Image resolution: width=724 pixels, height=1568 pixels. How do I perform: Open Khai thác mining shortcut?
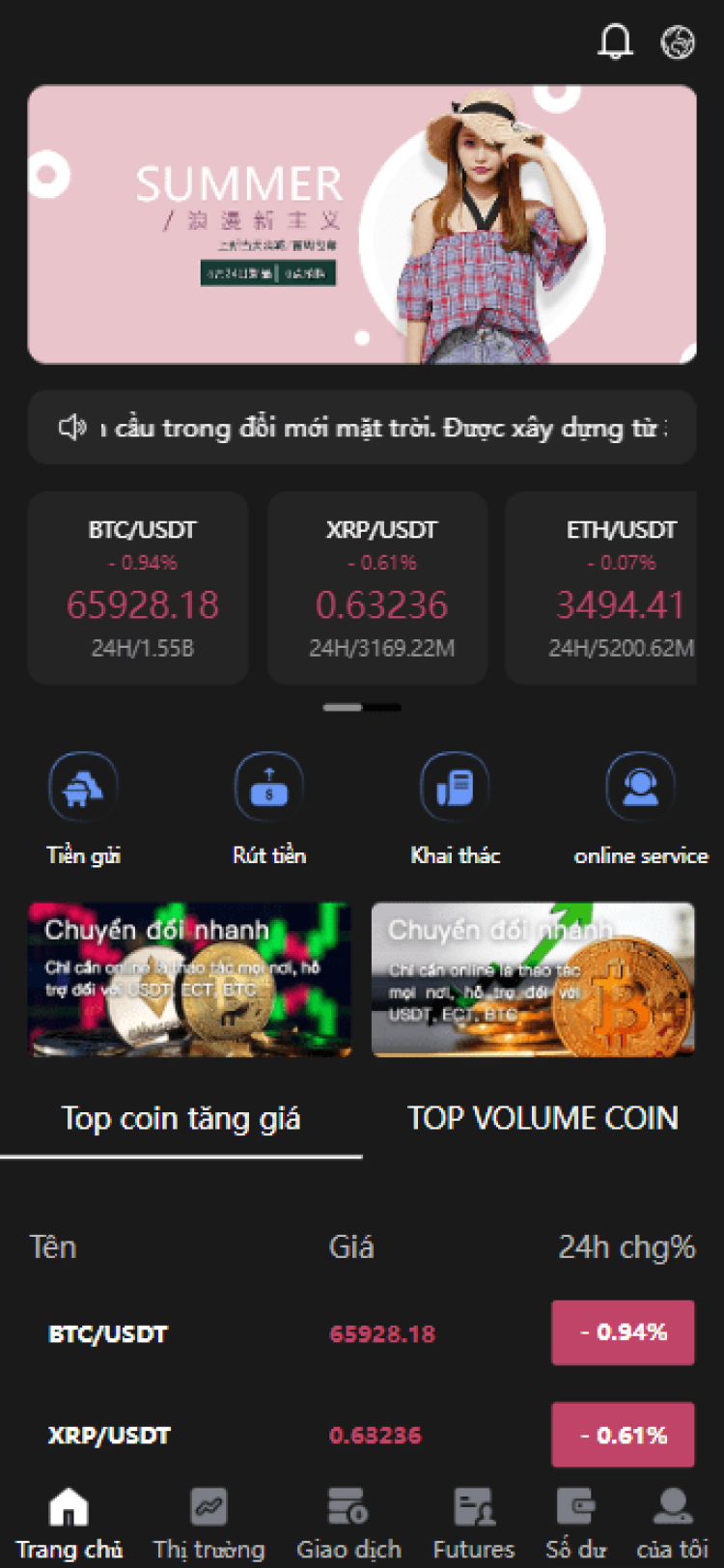455,809
